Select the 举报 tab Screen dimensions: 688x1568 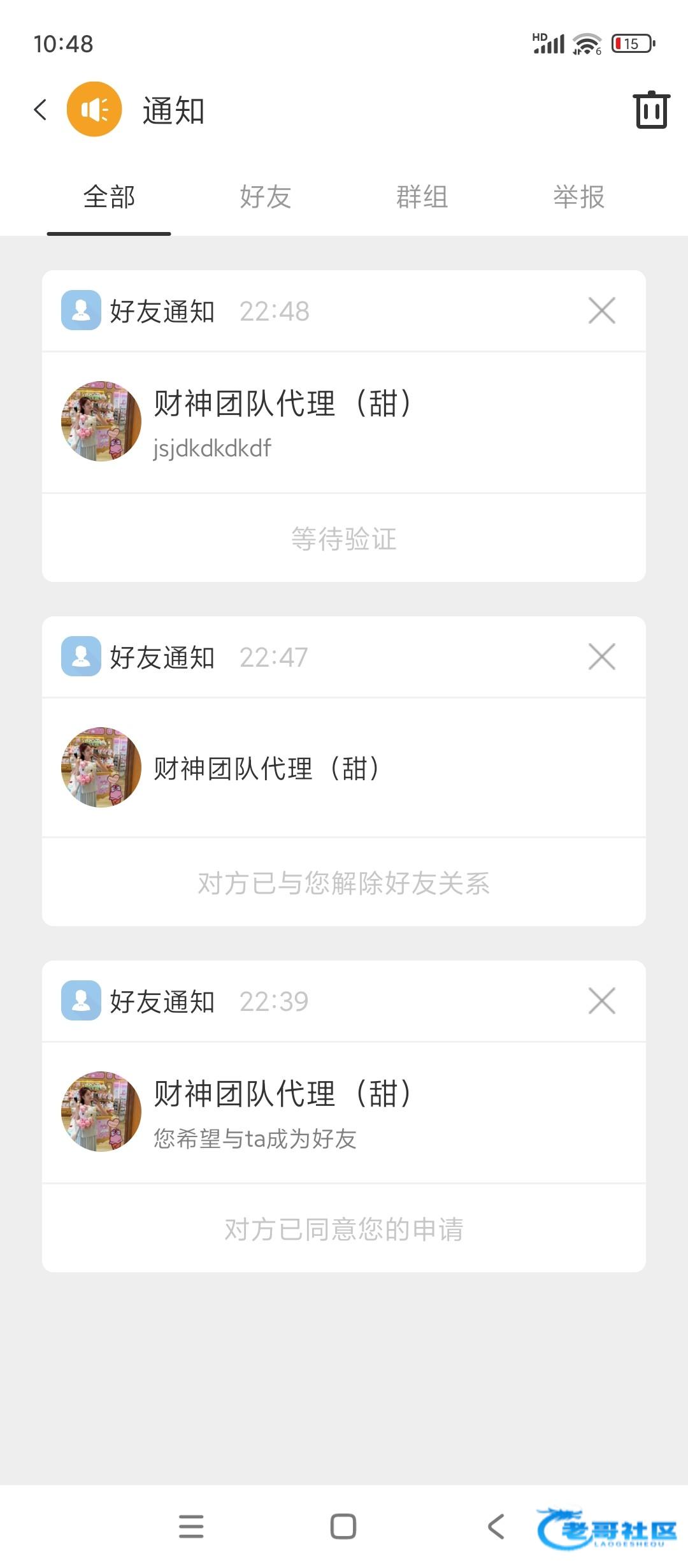click(x=578, y=197)
